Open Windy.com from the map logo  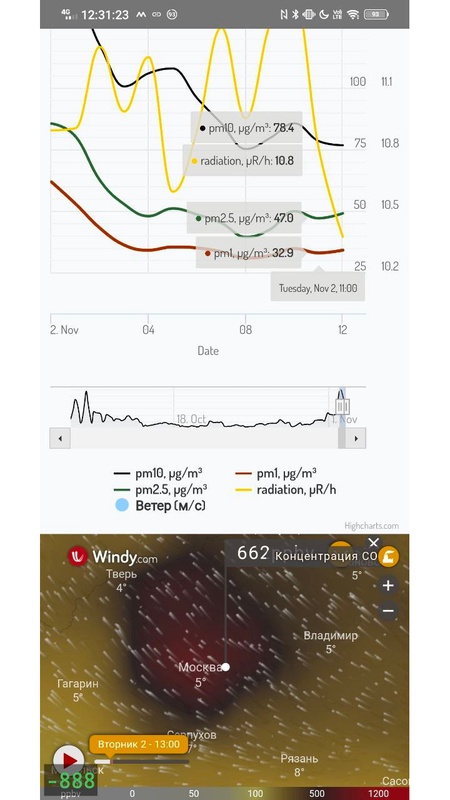[113, 557]
